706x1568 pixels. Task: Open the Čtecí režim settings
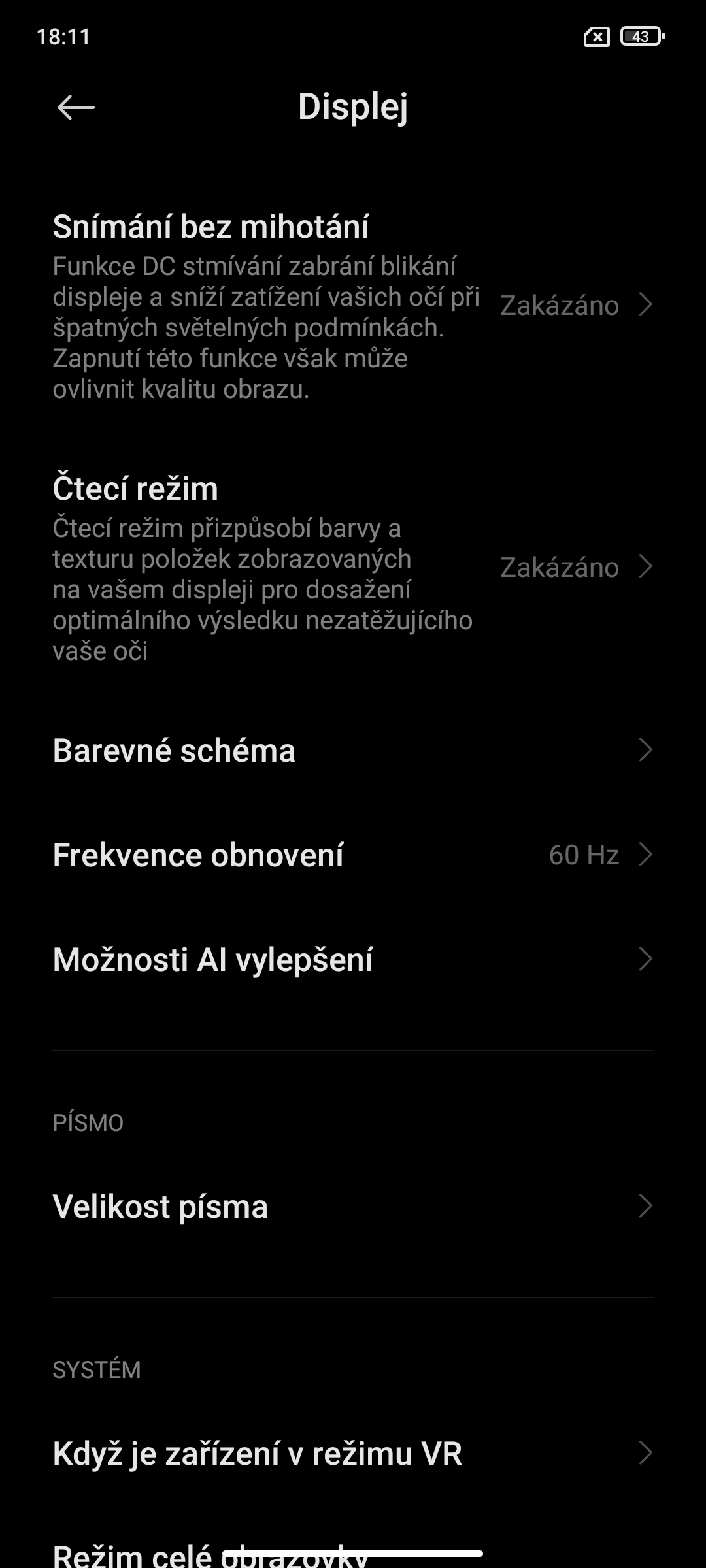click(x=353, y=567)
